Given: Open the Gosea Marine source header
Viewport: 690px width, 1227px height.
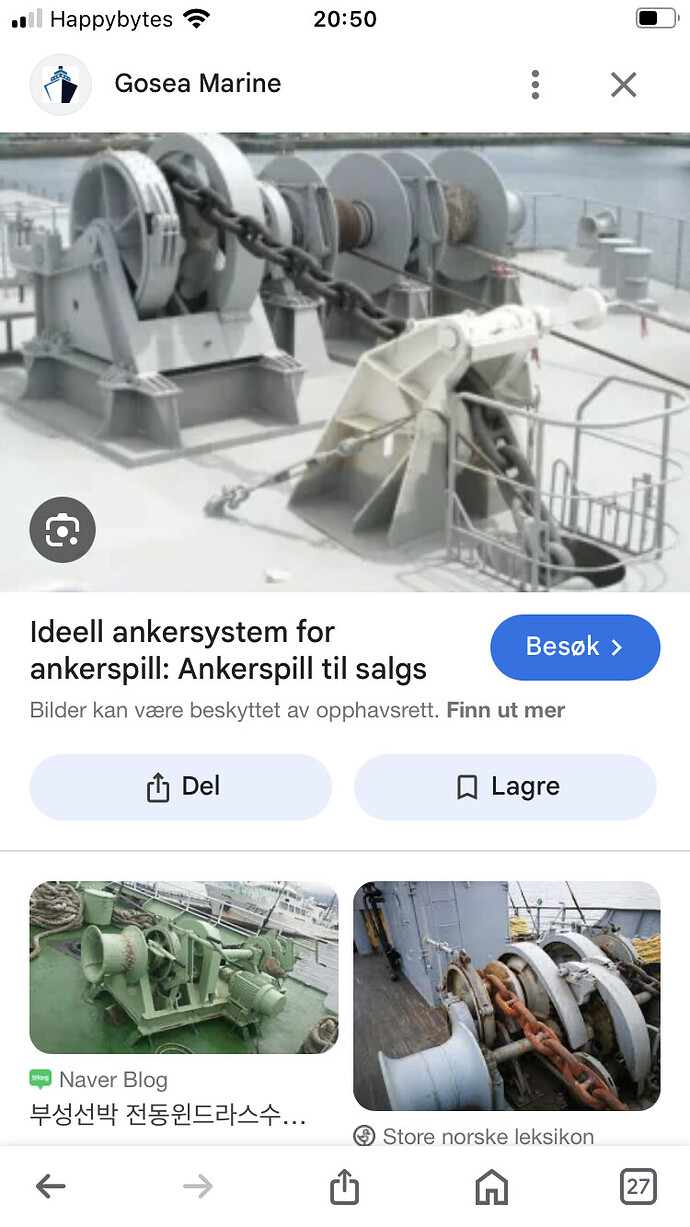Looking at the screenshot, I should pos(197,84).
